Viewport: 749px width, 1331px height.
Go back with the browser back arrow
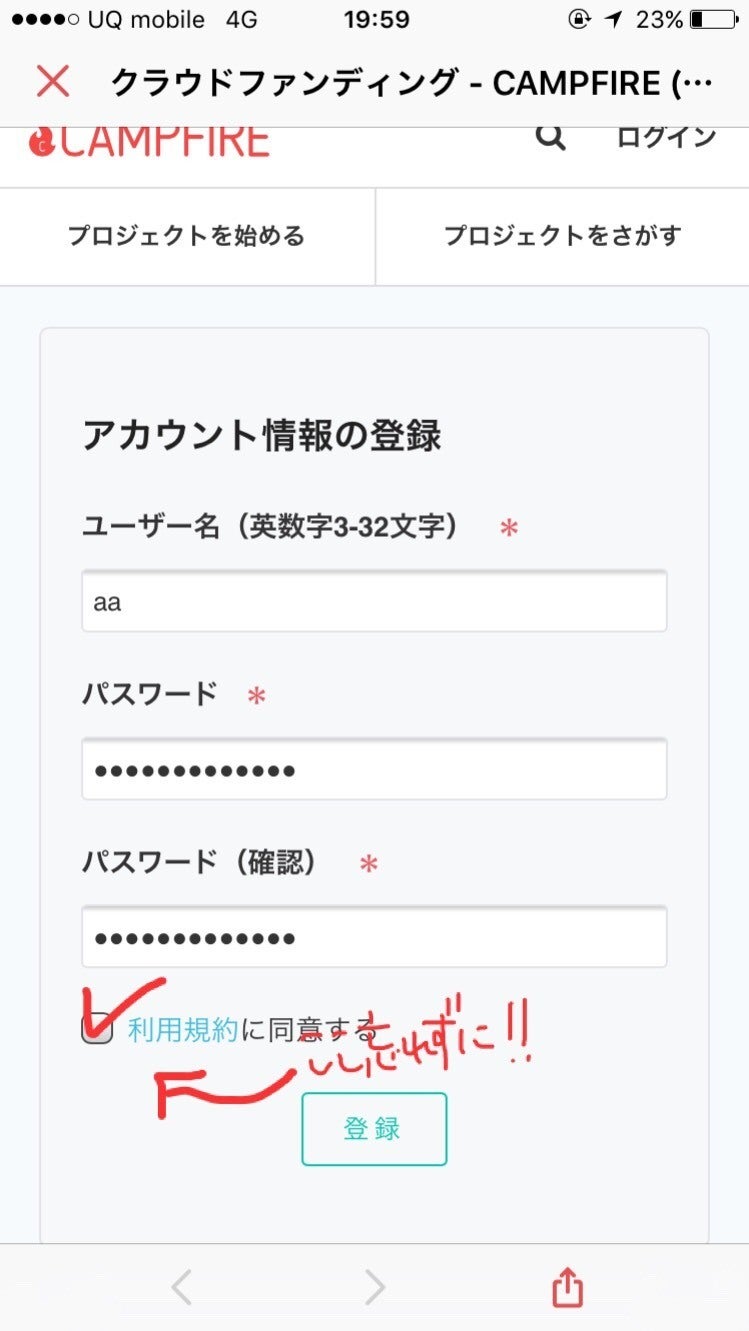point(181,1288)
